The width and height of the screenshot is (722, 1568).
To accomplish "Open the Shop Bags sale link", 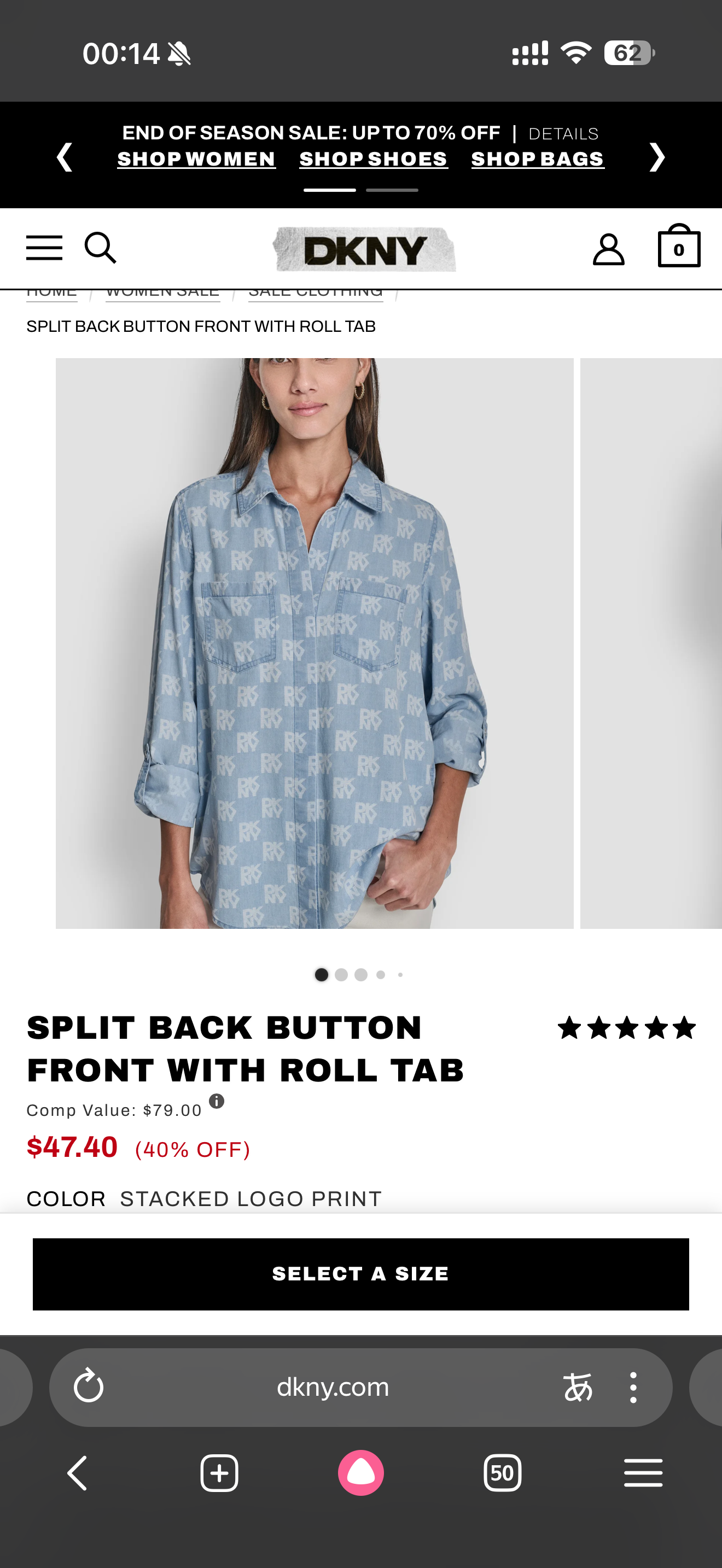I will point(538,159).
